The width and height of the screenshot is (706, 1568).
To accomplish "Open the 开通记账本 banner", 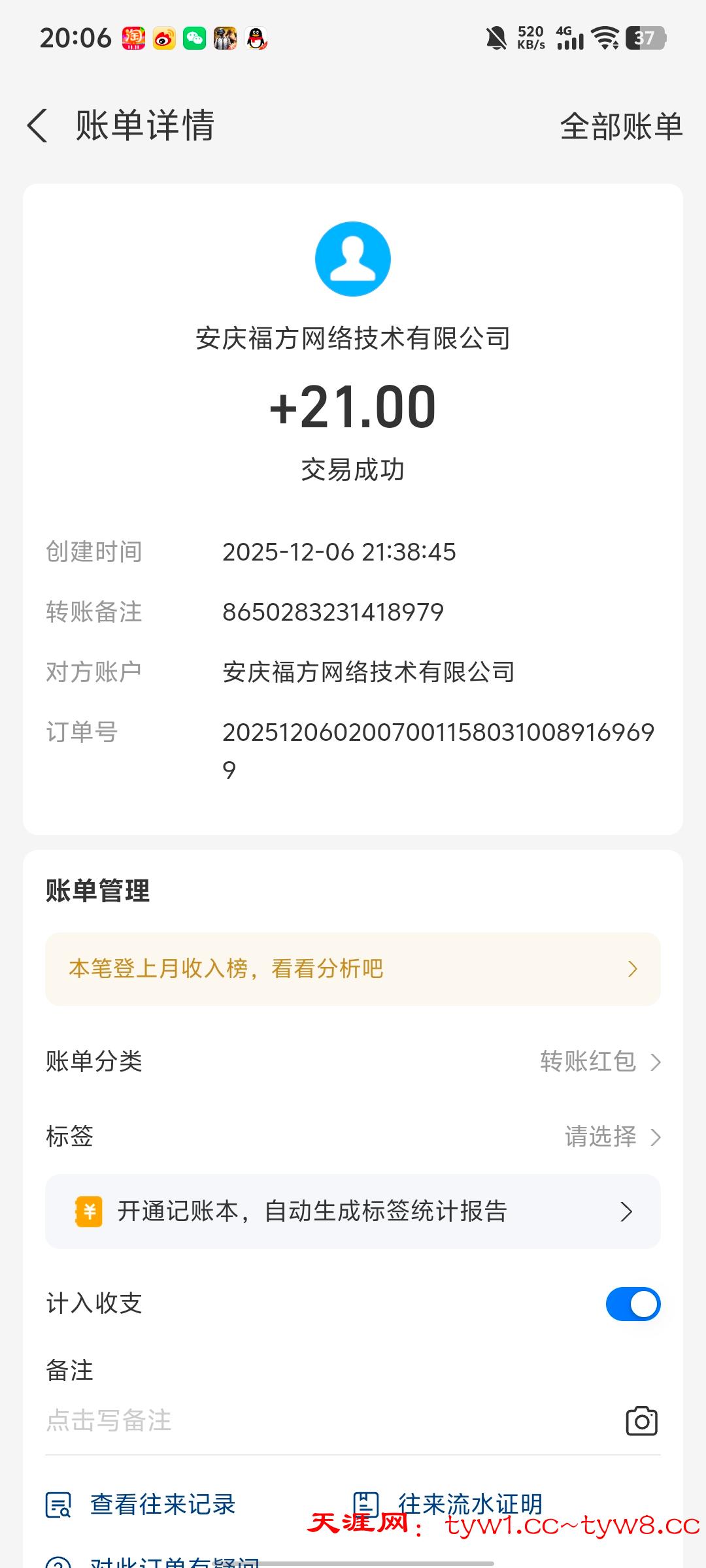I will [353, 1212].
